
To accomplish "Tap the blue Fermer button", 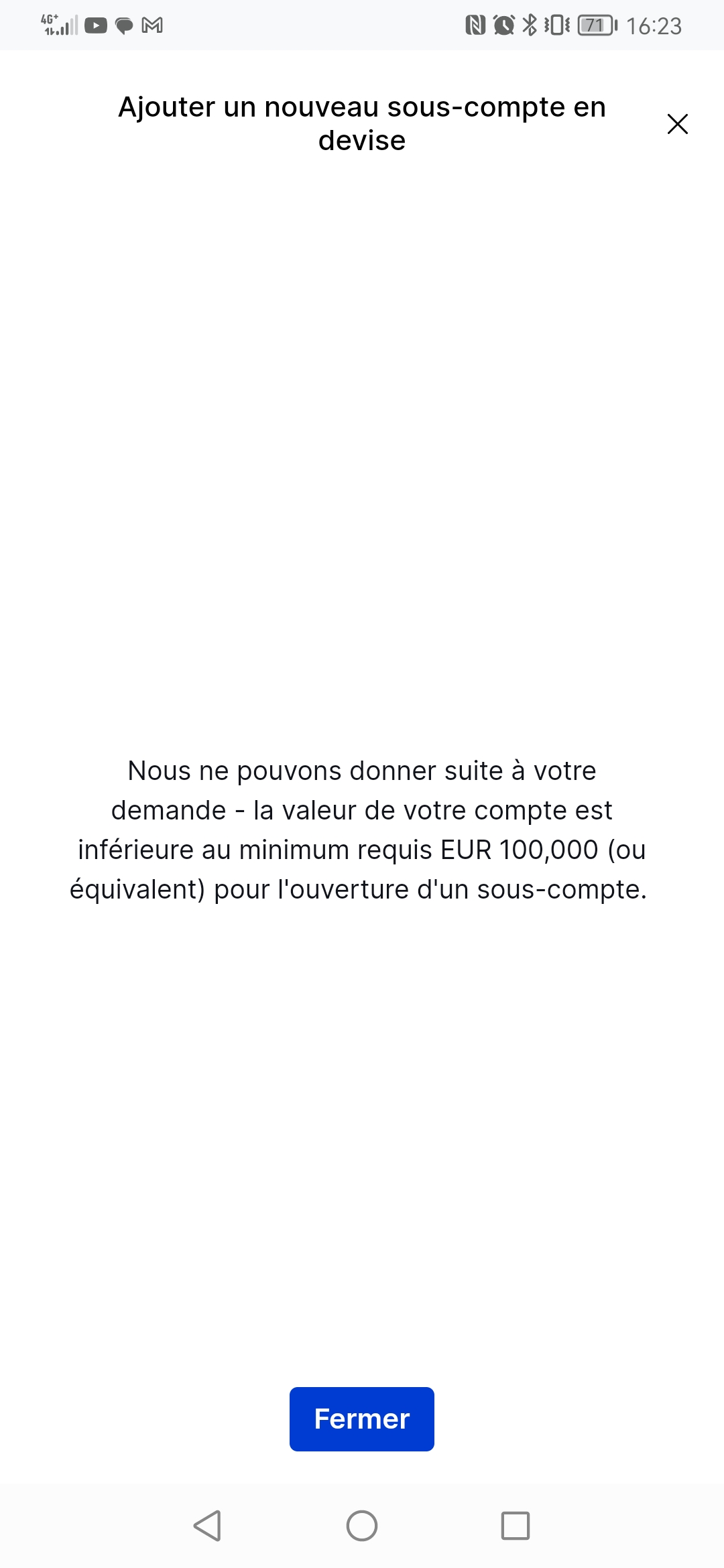I will point(362,1419).
